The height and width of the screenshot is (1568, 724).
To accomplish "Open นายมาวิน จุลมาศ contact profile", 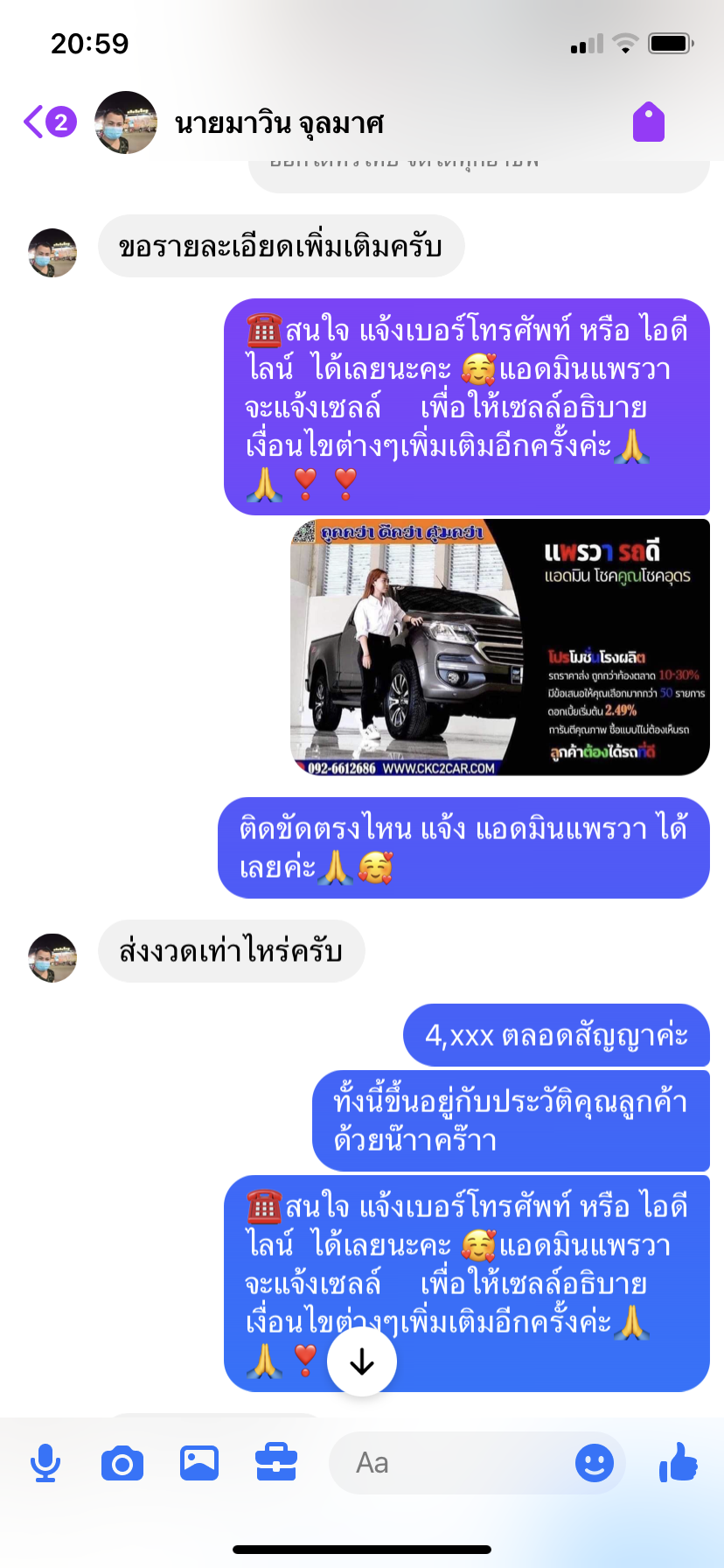I will [279, 123].
